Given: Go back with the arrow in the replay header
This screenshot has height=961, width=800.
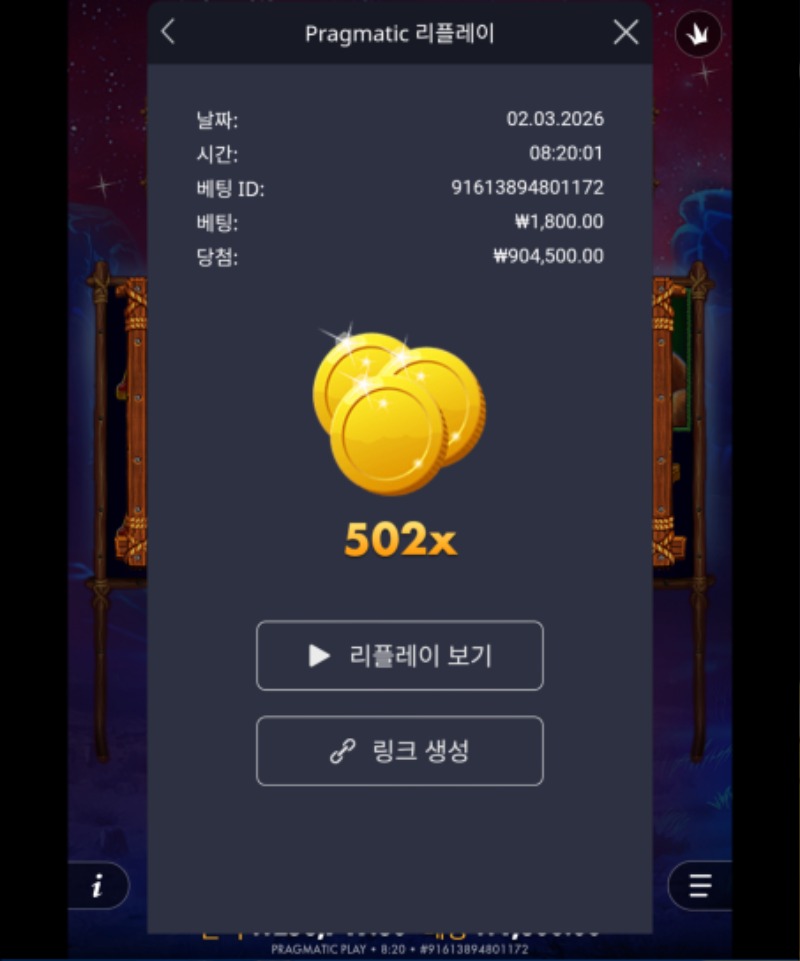Looking at the screenshot, I should [168, 32].
